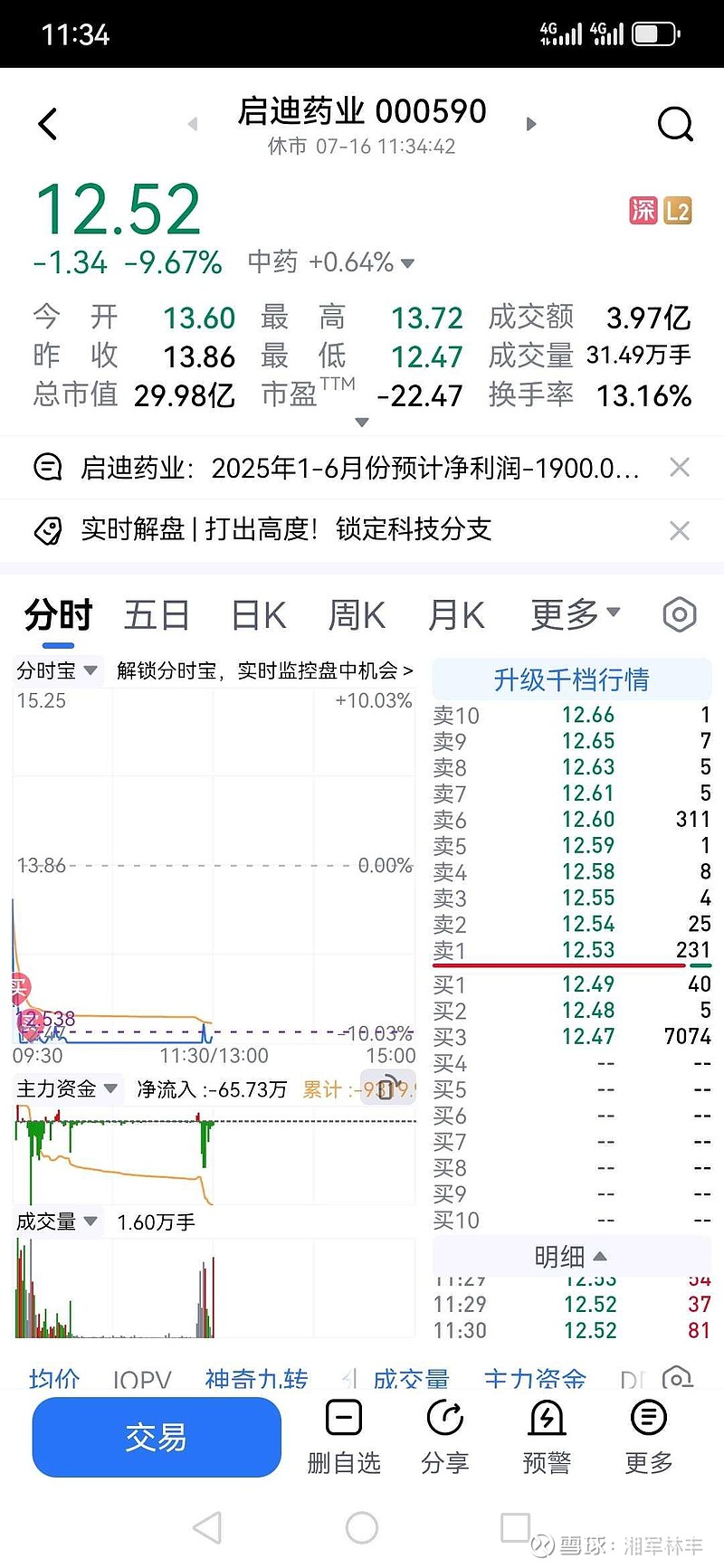Share this stock via 分享
This screenshot has height=1568, width=724.
(x=445, y=1437)
